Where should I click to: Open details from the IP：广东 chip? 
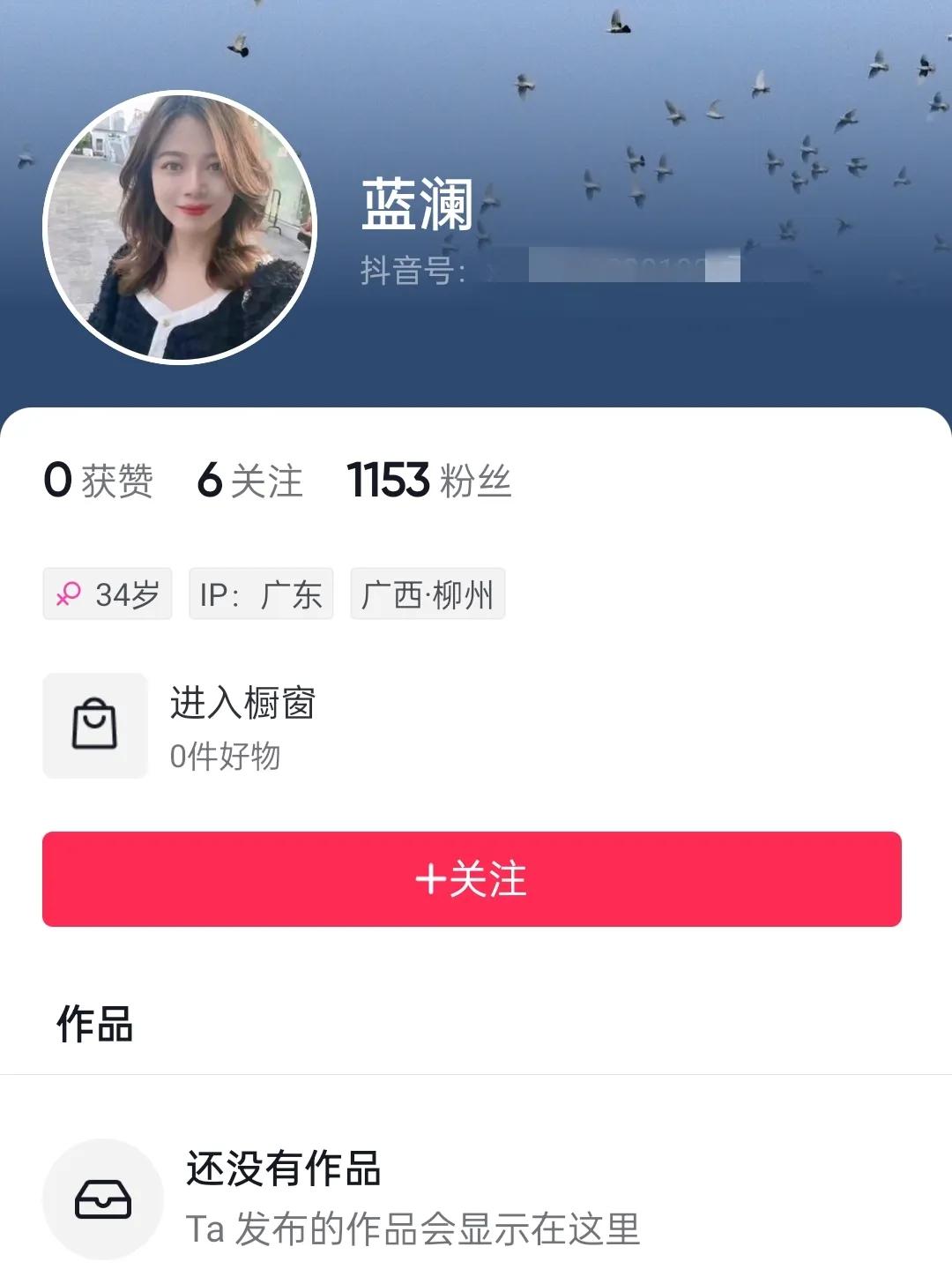261,593
